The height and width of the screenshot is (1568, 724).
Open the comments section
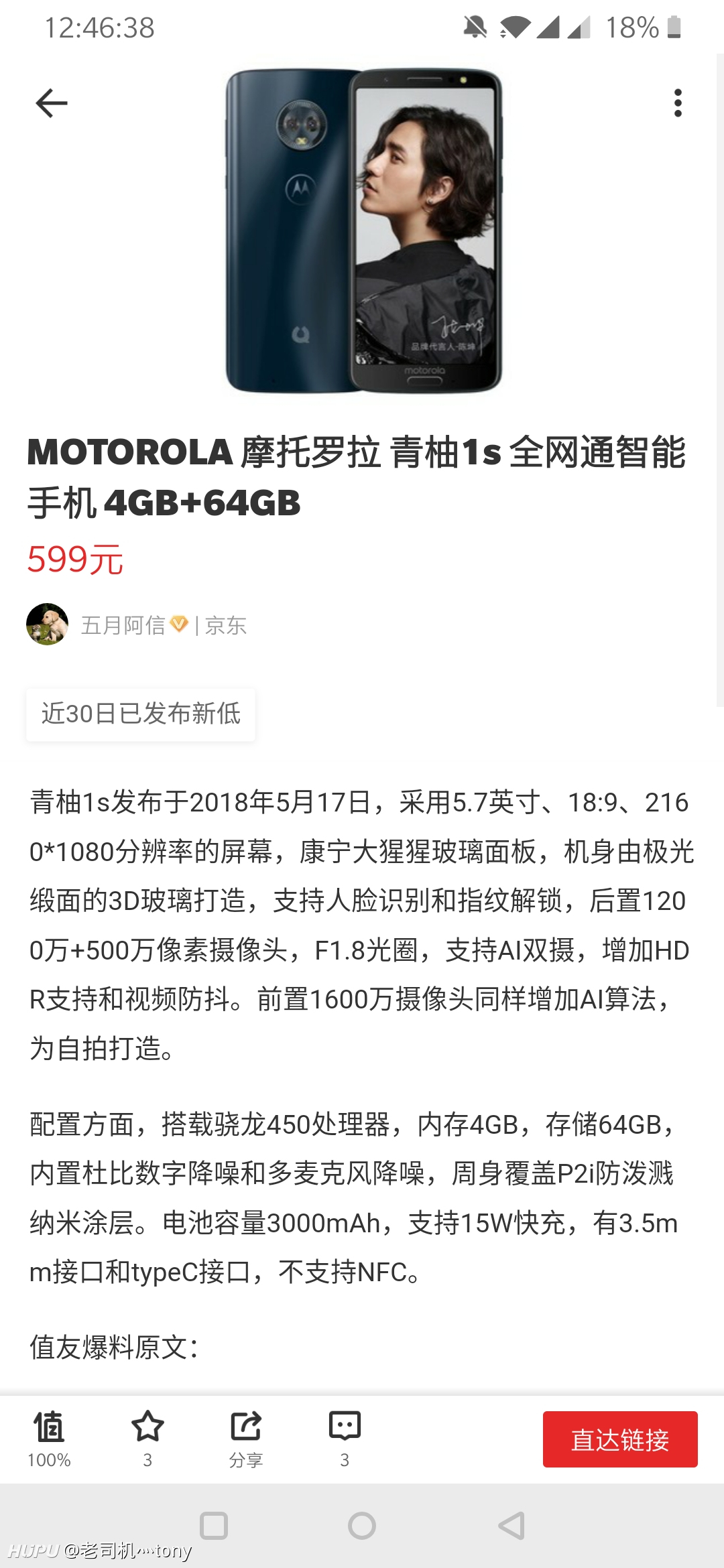pos(345,1439)
